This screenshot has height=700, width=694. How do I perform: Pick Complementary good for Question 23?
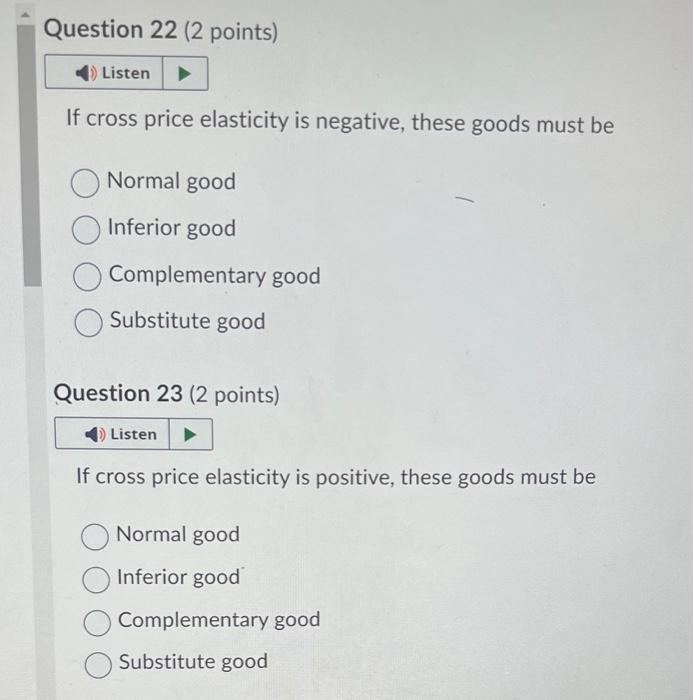tap(98, 621)
